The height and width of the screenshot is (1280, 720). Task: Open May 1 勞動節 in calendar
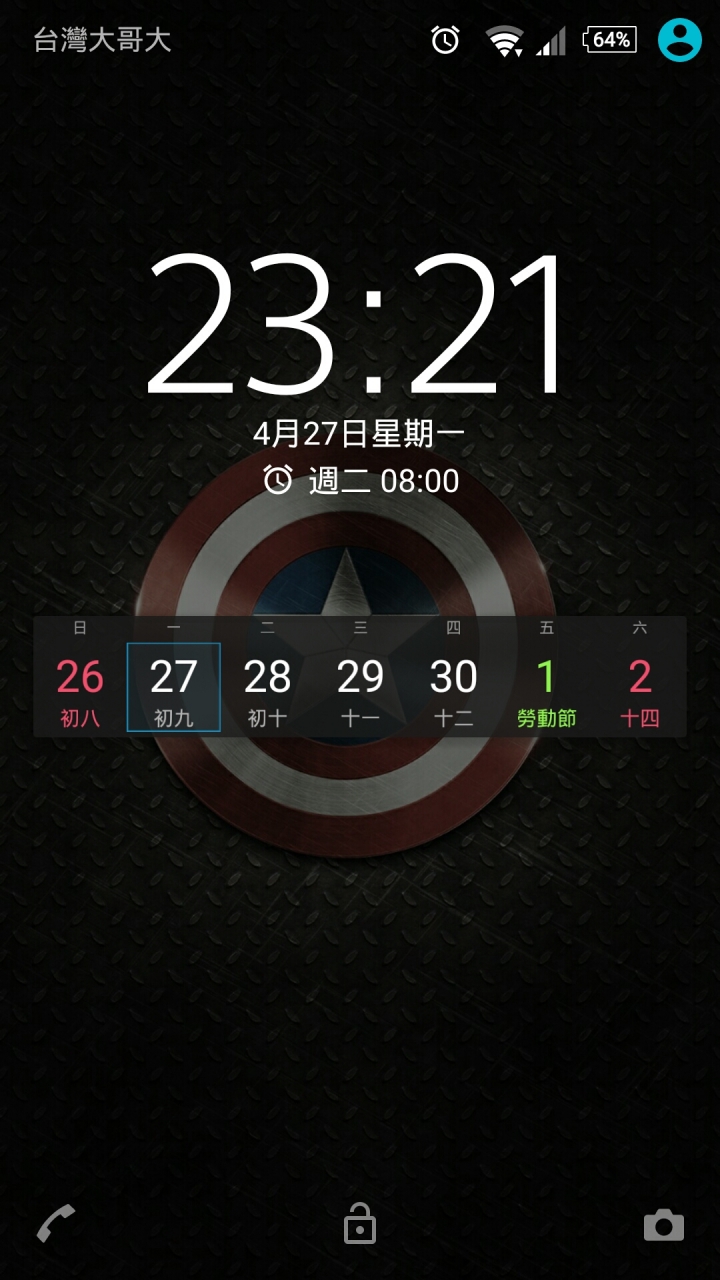546,687
